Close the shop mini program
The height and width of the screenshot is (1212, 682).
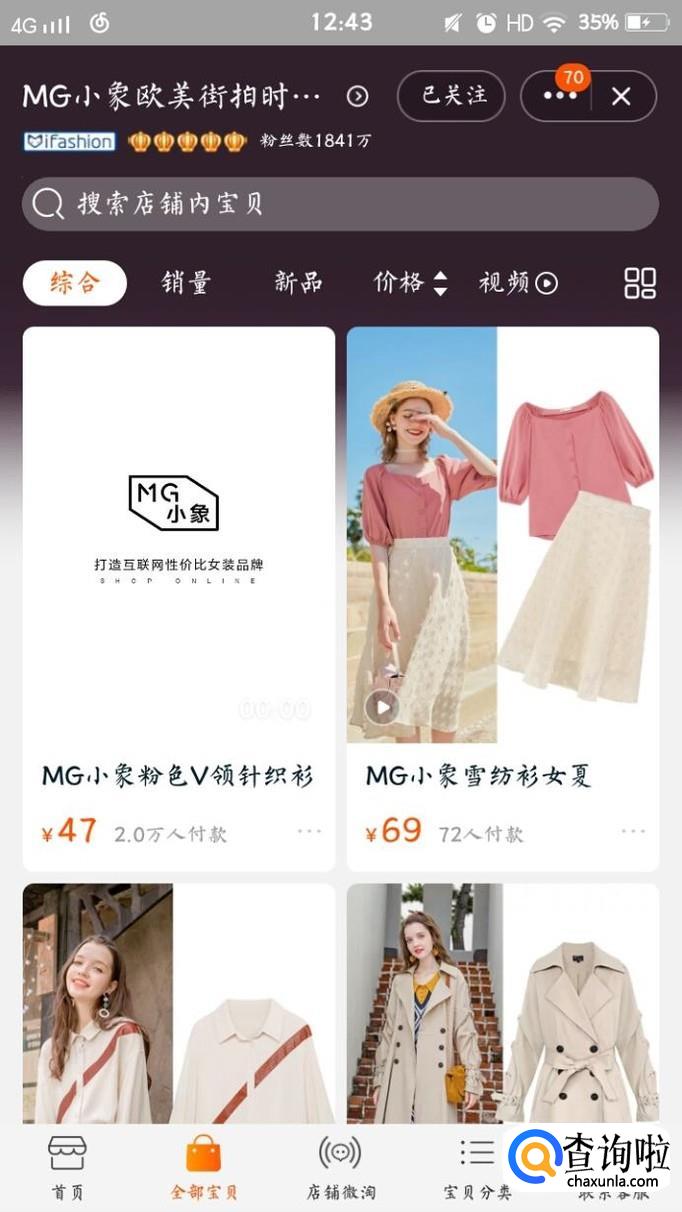click(621, 96)
